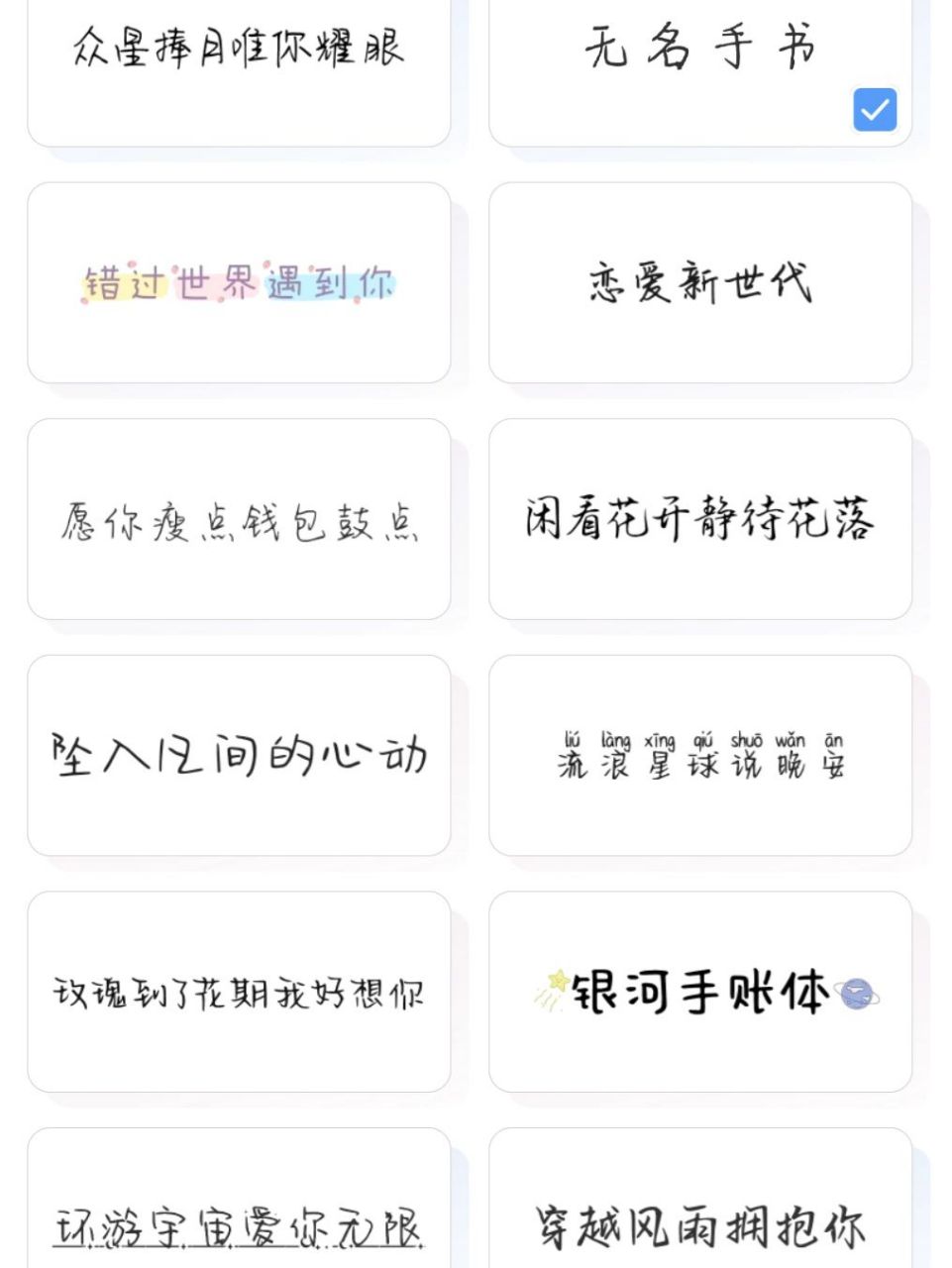This screenshot has height=1268, width=952.
Task: Click the pinyin annotation above 流浪星球说晚安
Action: coord(701,738)
